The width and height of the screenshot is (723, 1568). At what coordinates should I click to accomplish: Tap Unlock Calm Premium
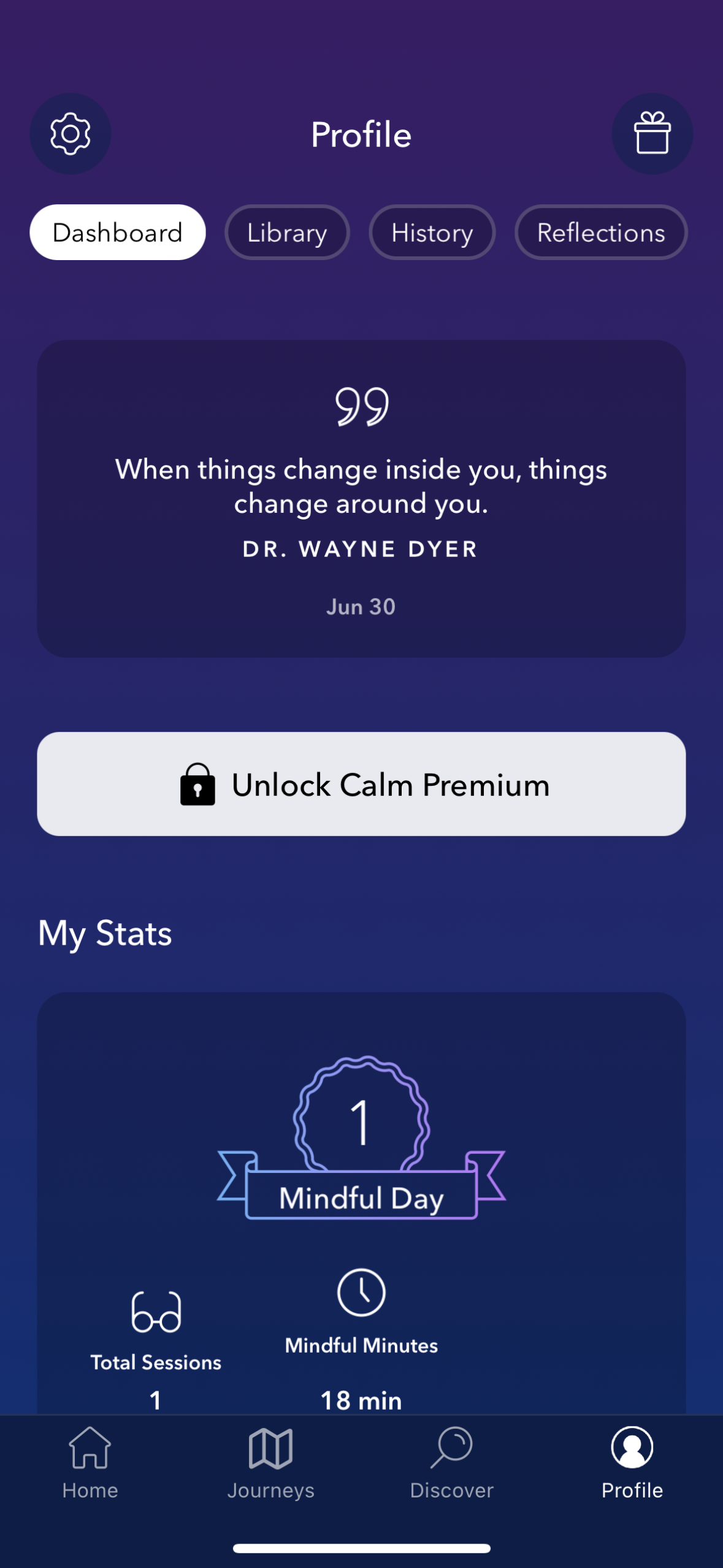click(x=361, y=784)
